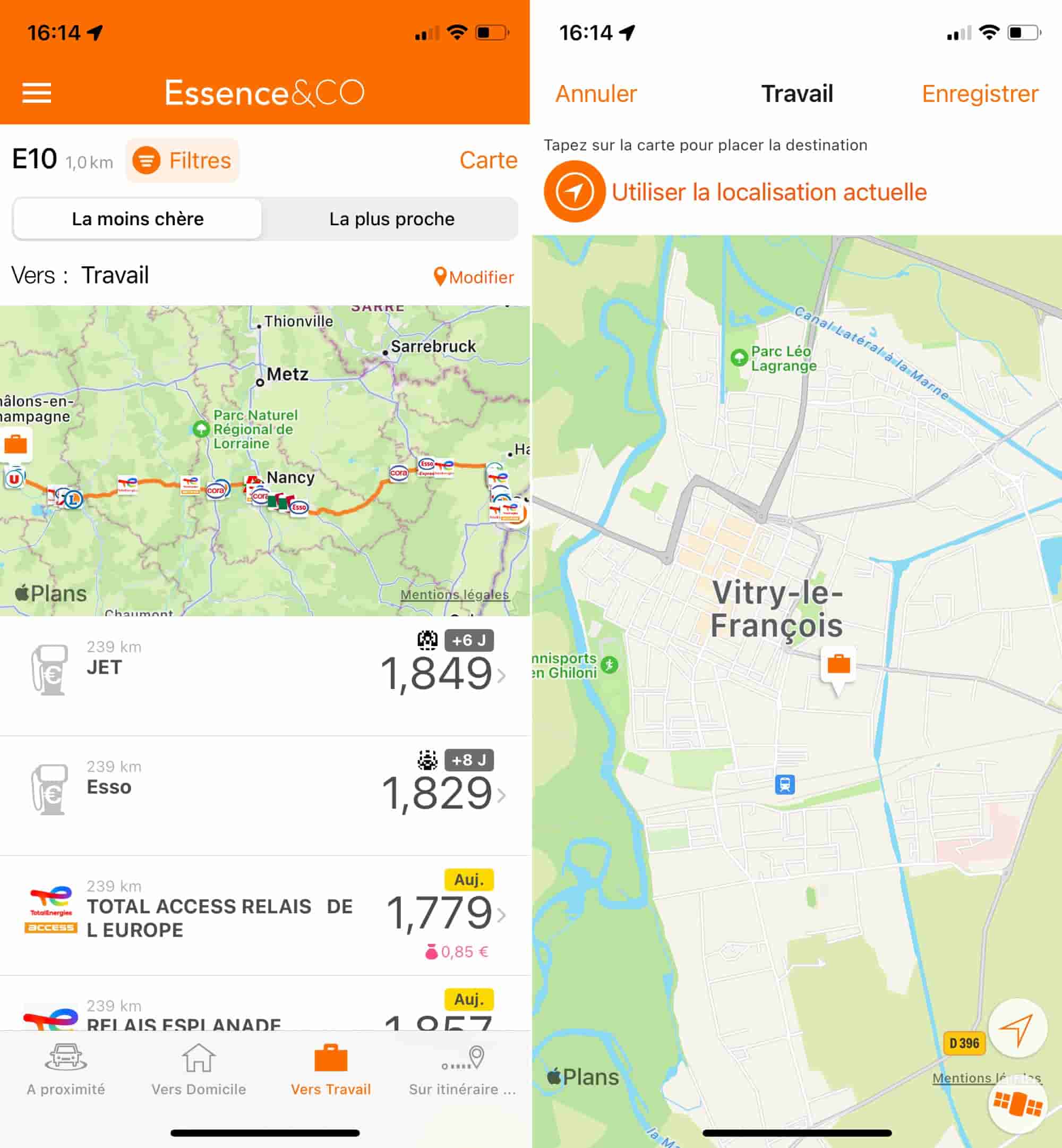This screenshot has height=1148, width=1062.
Task: Select La plus proche sorting
Action: 391,219
